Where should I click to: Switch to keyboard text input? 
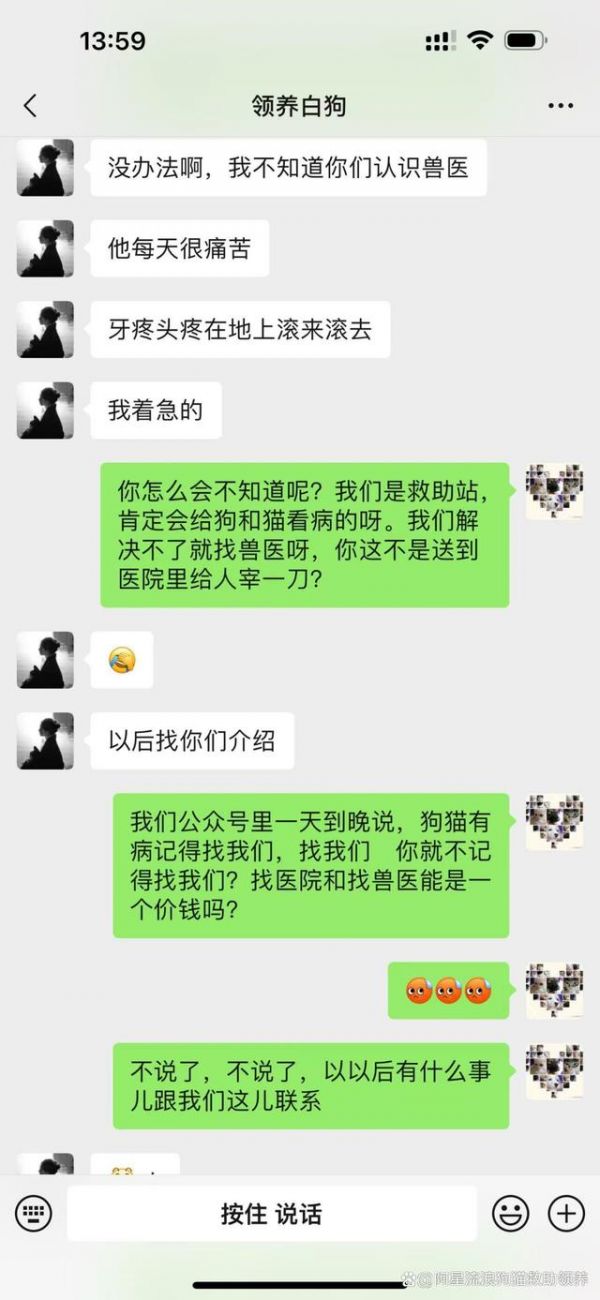coord(33,1214)
